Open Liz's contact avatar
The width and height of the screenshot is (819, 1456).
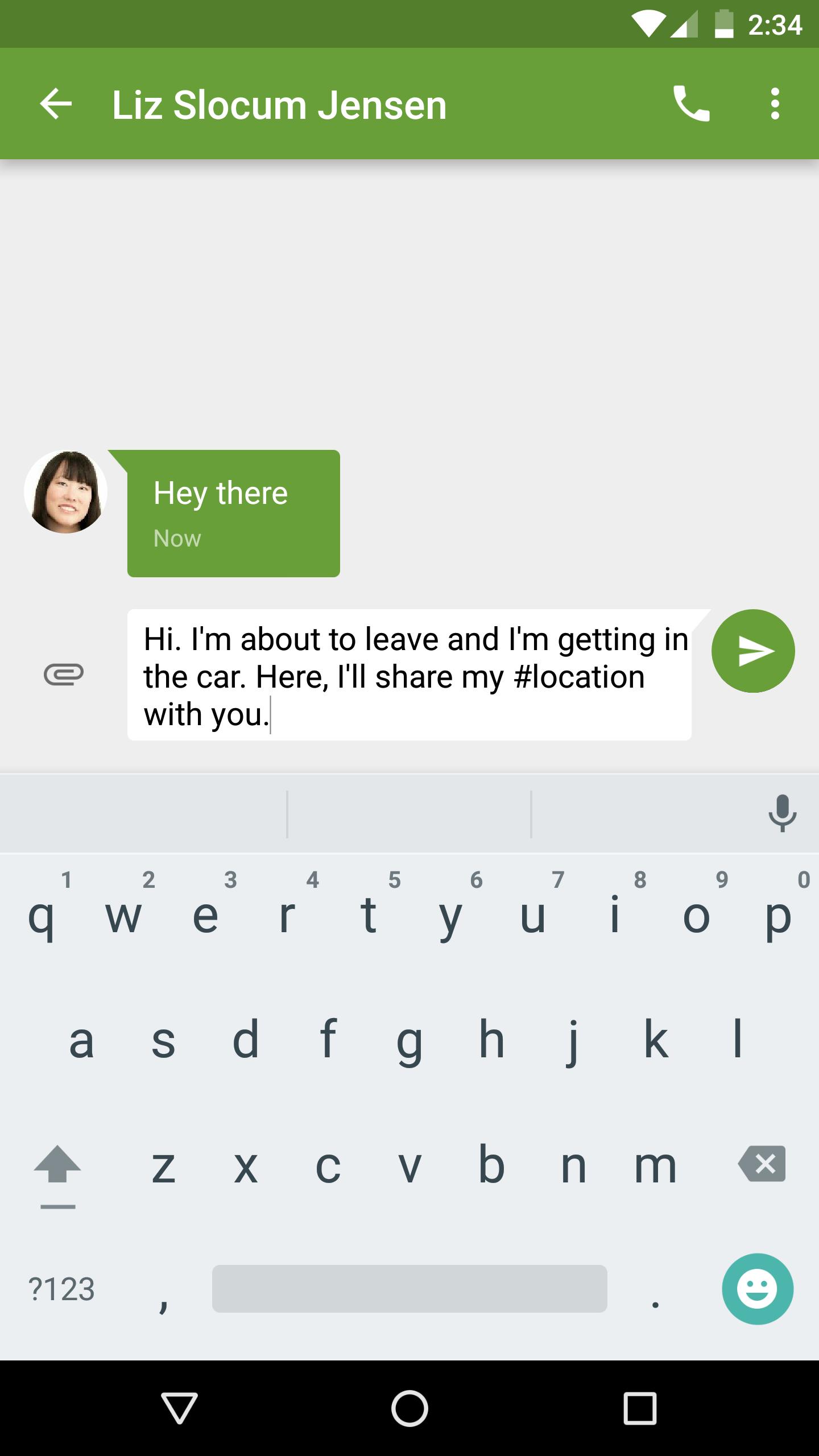66,493
